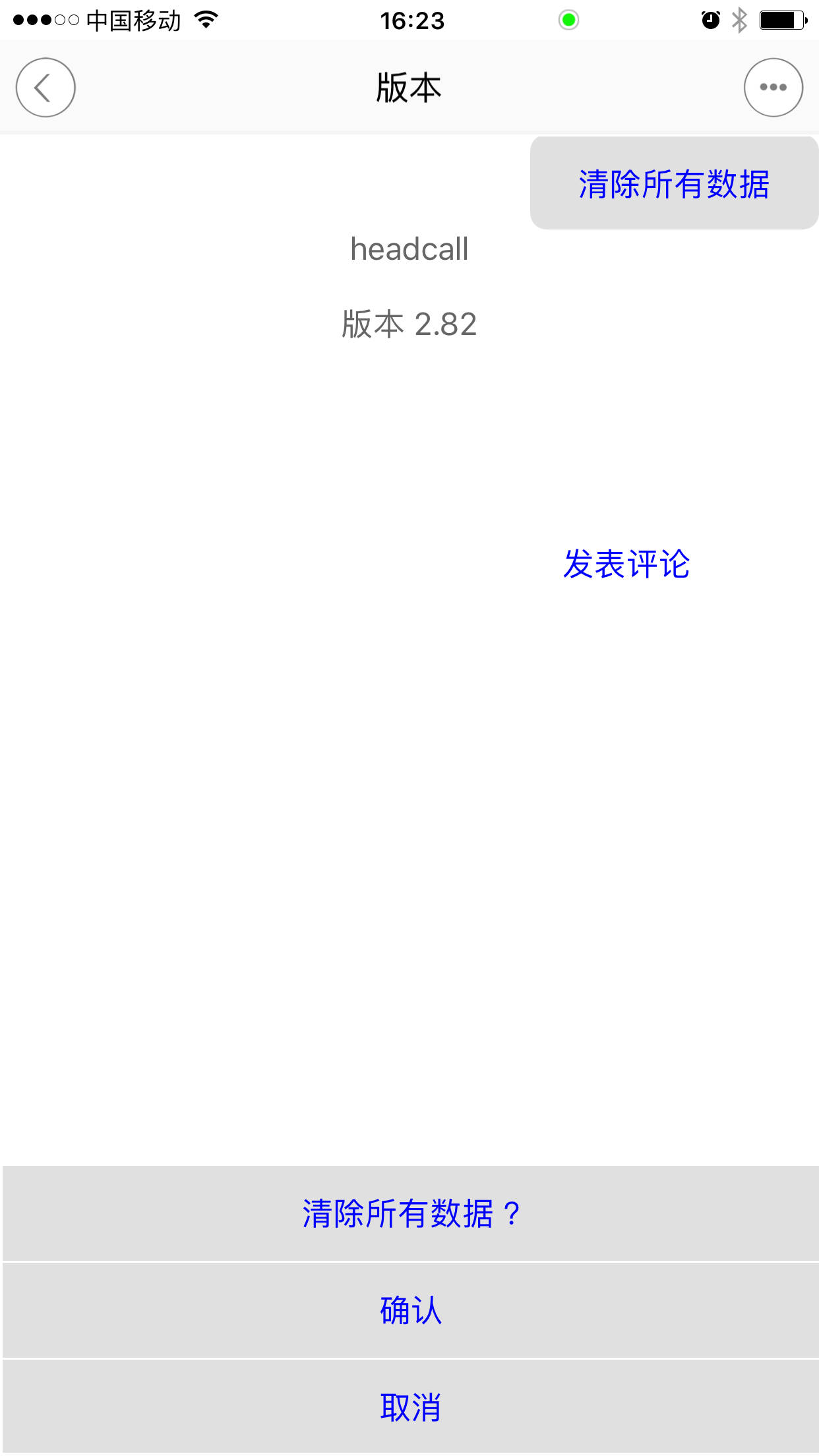Open the 发表评论 link
Image resolution: width=819 pixels, height=1456 pixels.
[626, 564]
